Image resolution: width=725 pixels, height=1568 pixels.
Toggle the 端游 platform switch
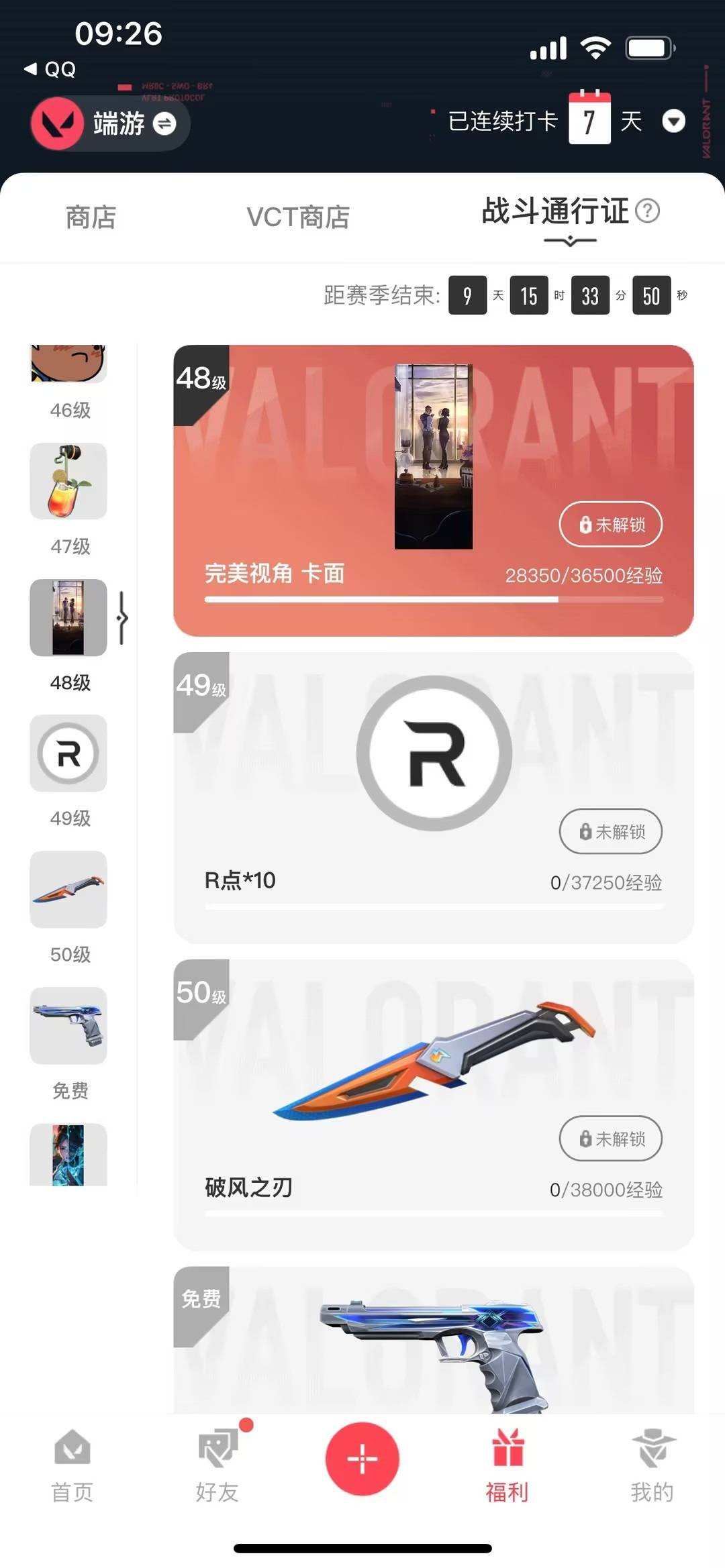164,124
